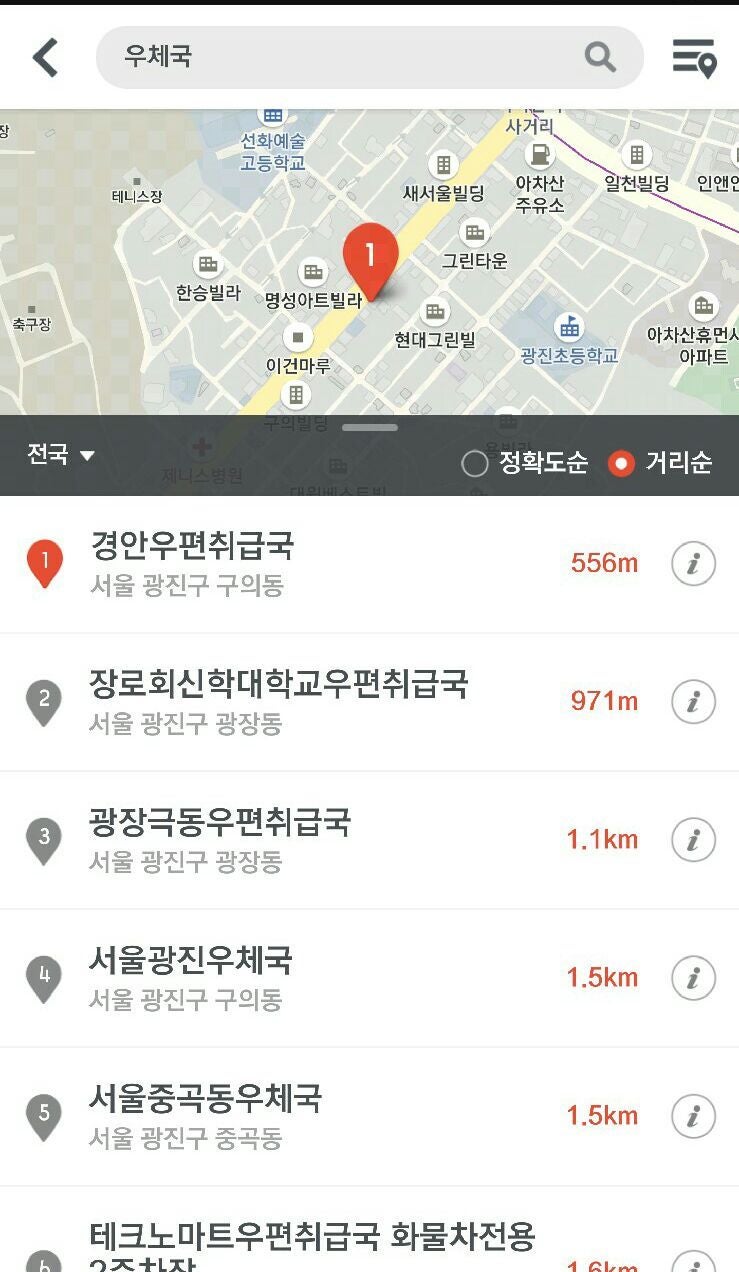This screenshot has height=1272, width=739.
Task: Tap the search field containing 우체국
Action: 369,58
